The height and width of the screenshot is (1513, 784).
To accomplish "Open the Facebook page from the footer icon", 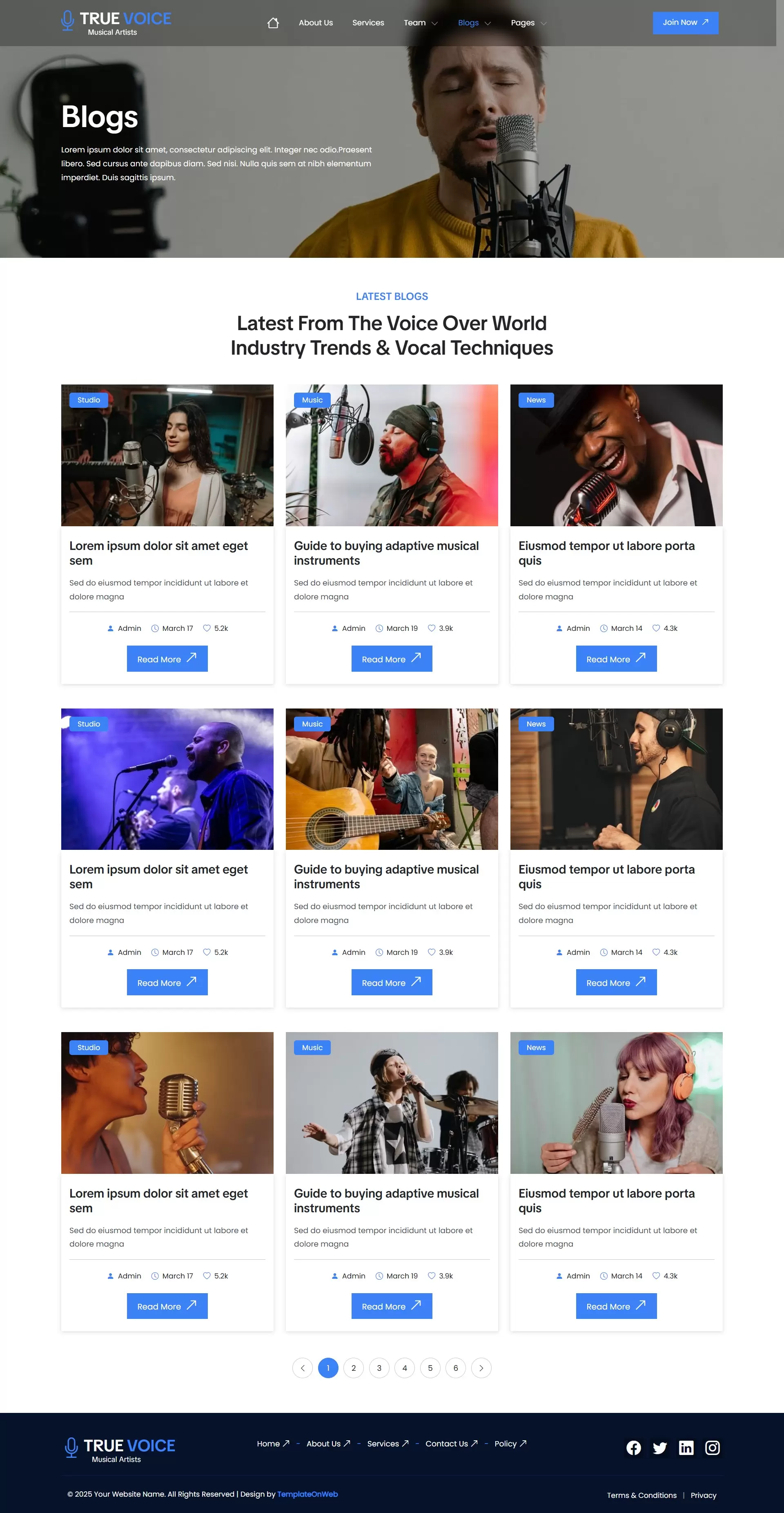I will (x=634, y=1448).
